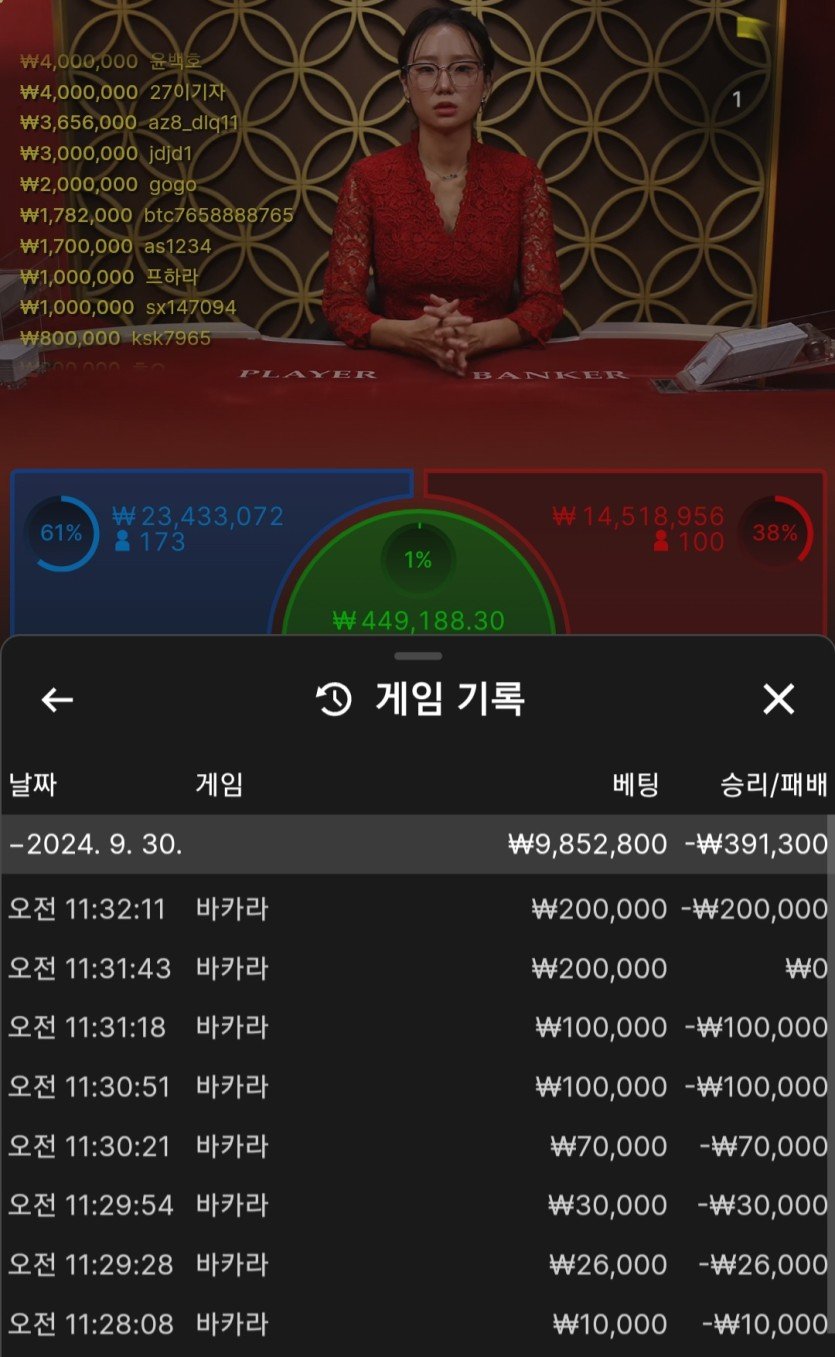Open the 오전 11:28:08 바카라 record
835x1357 pixels.
pos(416,1325)
